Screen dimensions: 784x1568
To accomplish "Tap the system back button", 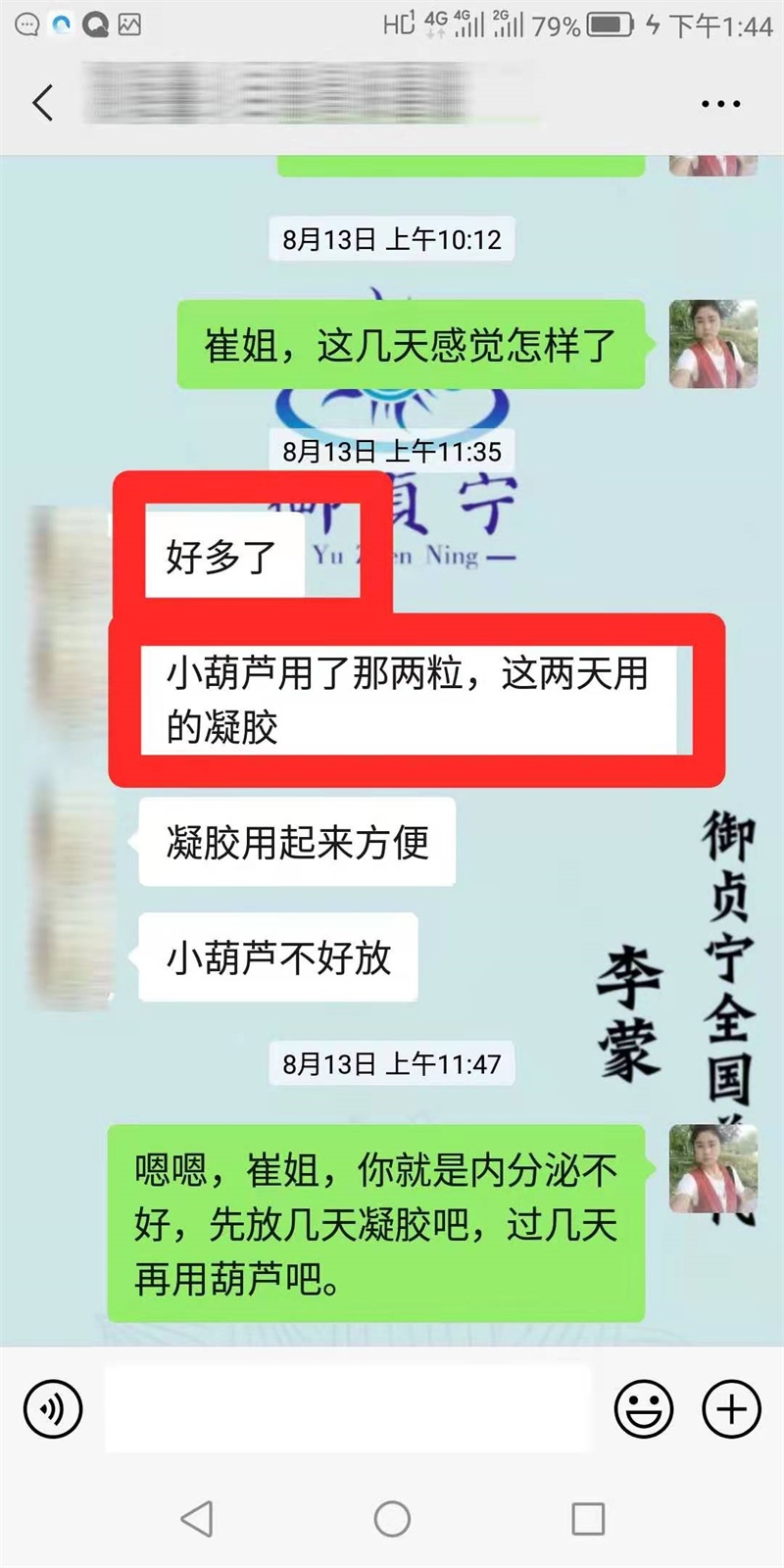I will tap(197, 1519).
